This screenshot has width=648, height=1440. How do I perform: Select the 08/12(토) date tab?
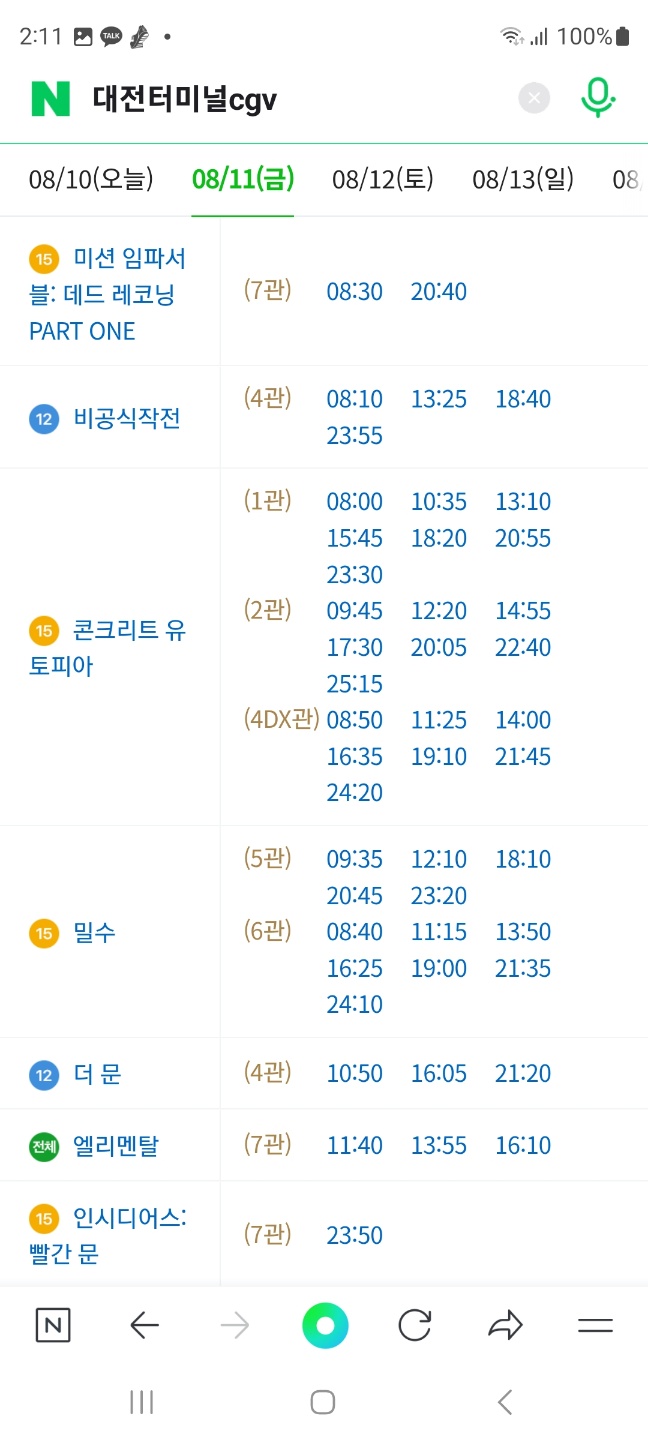coord(382,180)
